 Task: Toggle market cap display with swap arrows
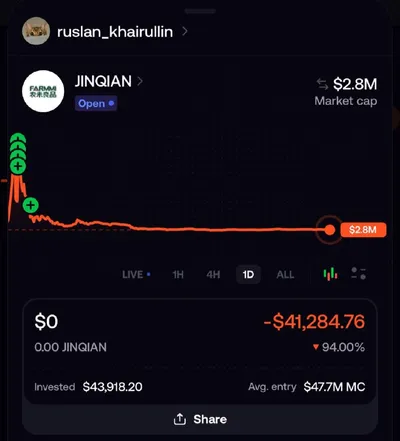(x=322, y=84)
